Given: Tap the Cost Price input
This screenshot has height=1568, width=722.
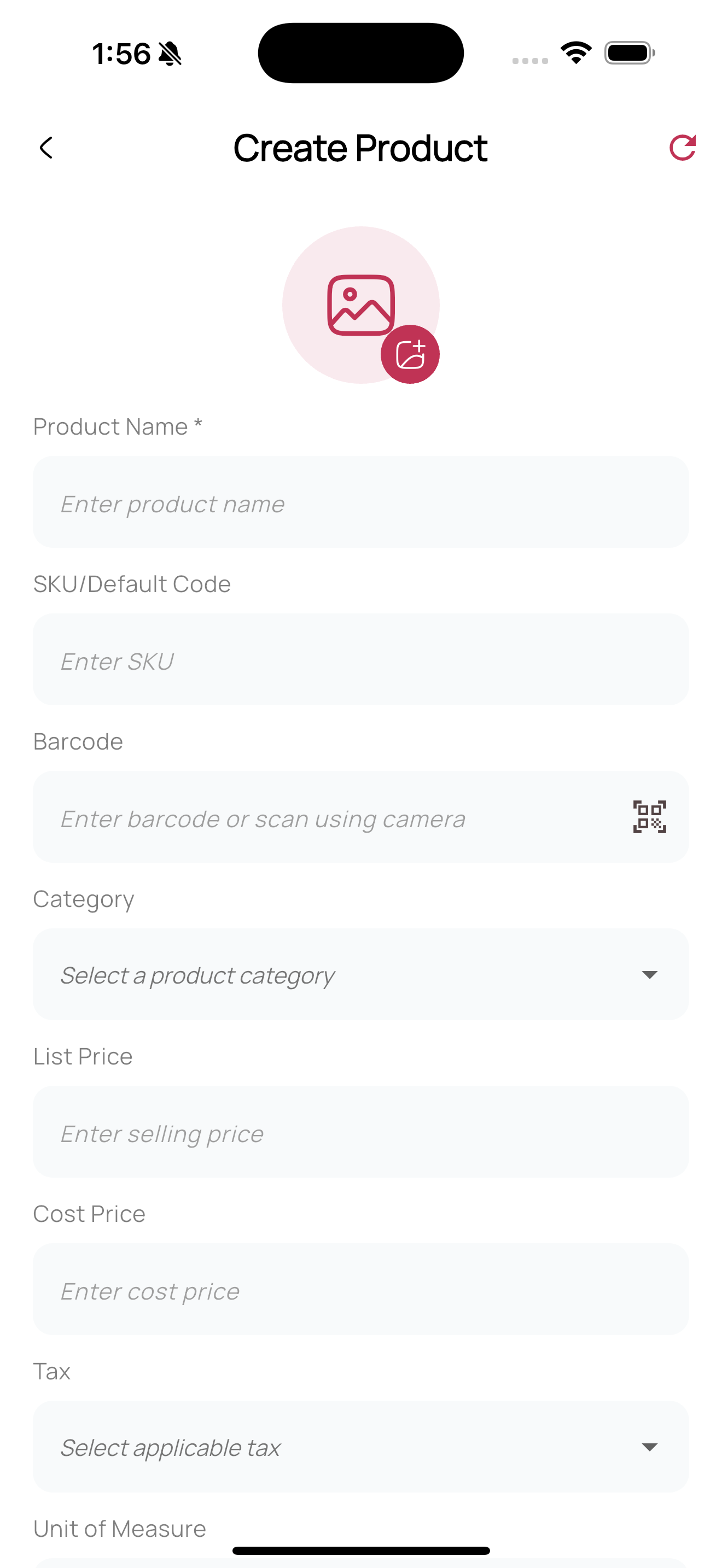Looking at the screenshot, I should click(360, 1290).
